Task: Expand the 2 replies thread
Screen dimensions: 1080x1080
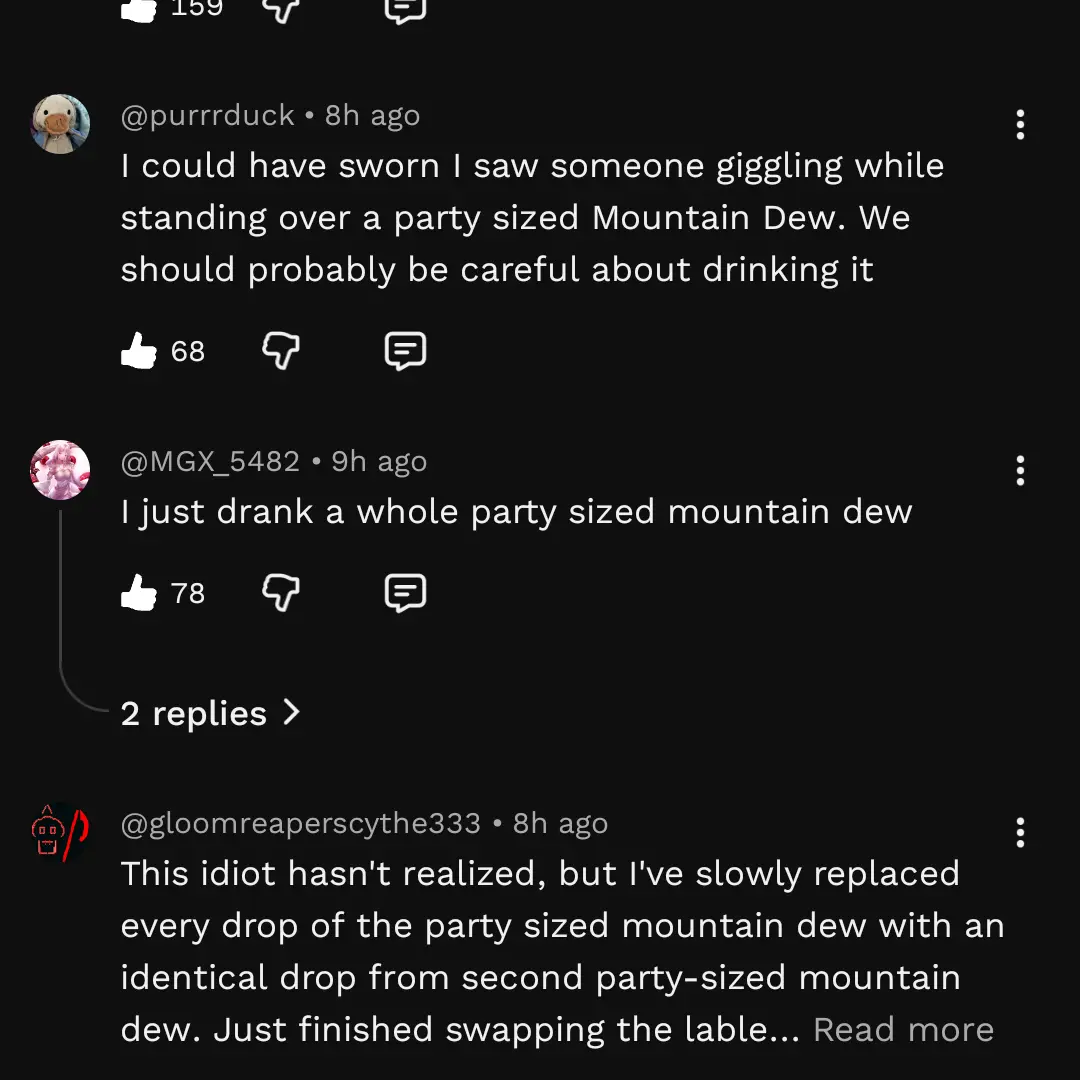Action: click(210, 713)
